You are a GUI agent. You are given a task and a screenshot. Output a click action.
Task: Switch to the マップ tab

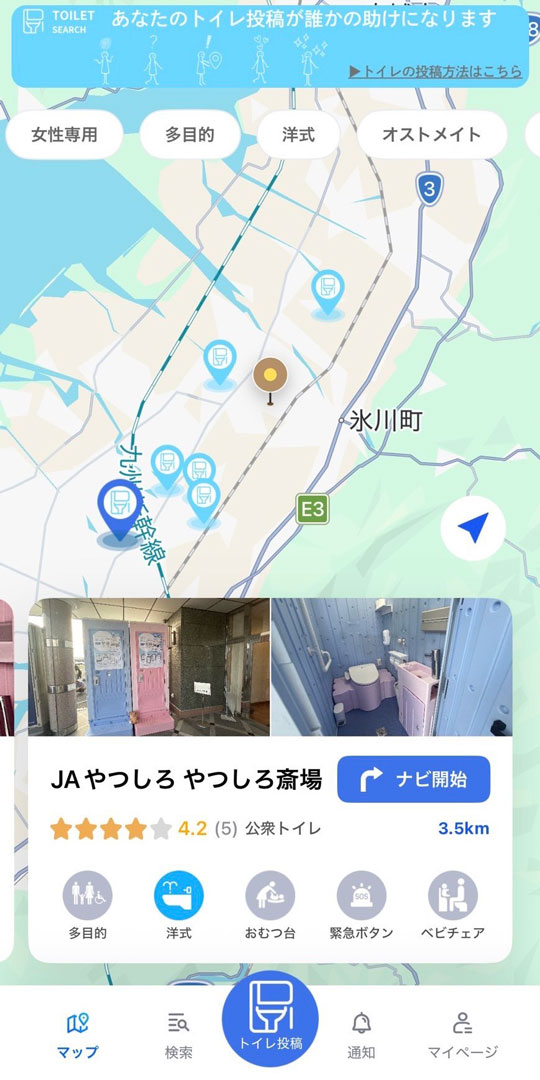click(x=77, y=1035)
